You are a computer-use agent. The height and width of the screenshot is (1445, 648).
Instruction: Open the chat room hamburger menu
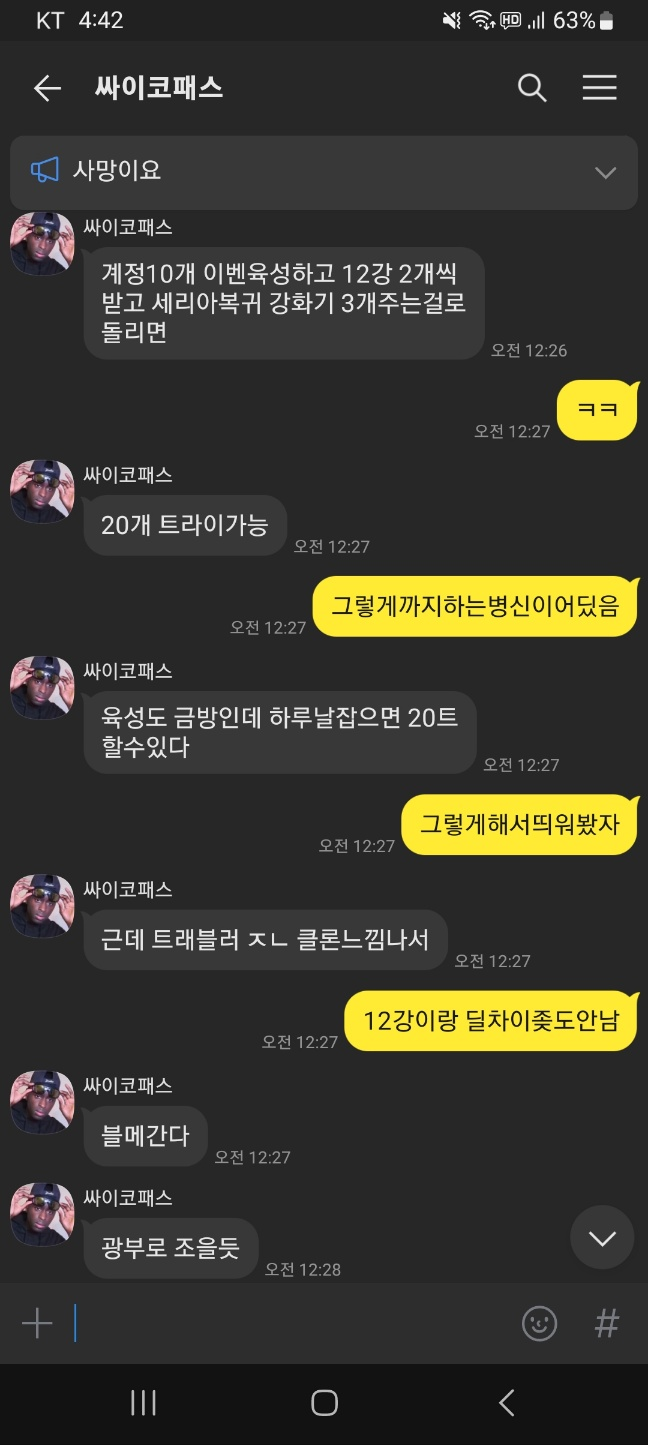pyautogui.click(x=599, y=88)
